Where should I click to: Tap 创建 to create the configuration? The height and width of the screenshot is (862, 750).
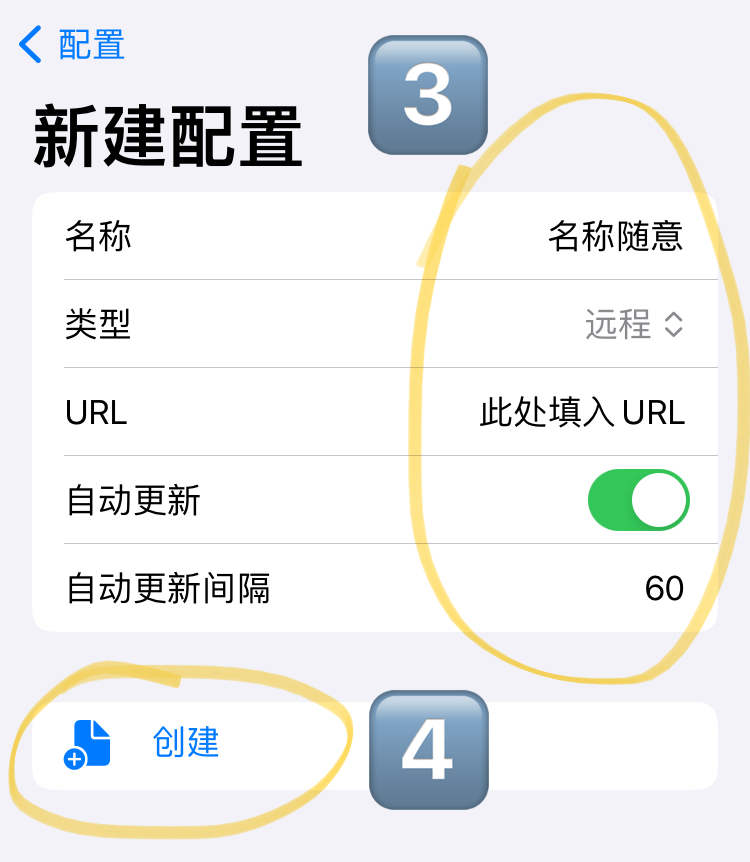pos(186,744)
